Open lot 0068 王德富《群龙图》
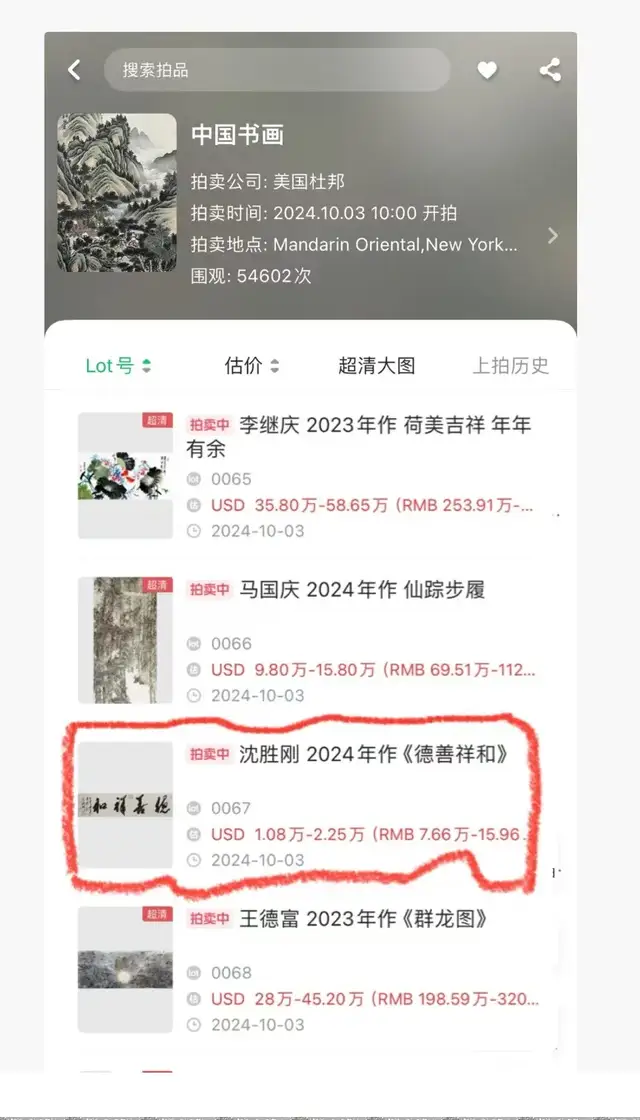Screen dimensions: 640x1120 coord(360,919)
